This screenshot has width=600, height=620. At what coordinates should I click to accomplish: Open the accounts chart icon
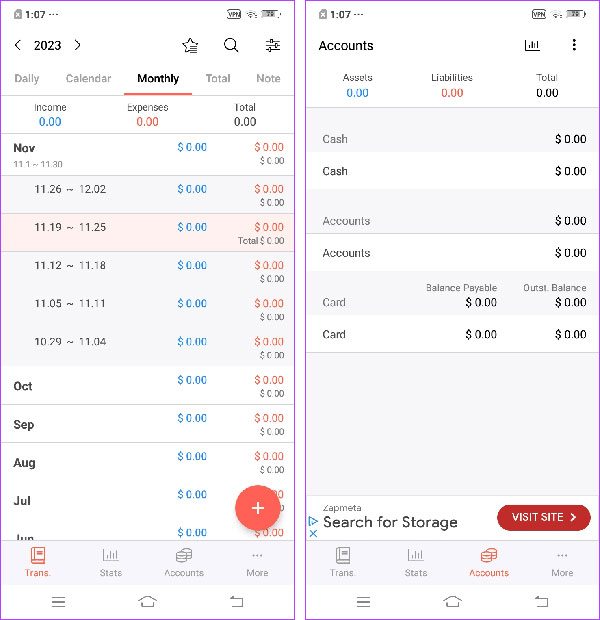click(x=532, y=45)
